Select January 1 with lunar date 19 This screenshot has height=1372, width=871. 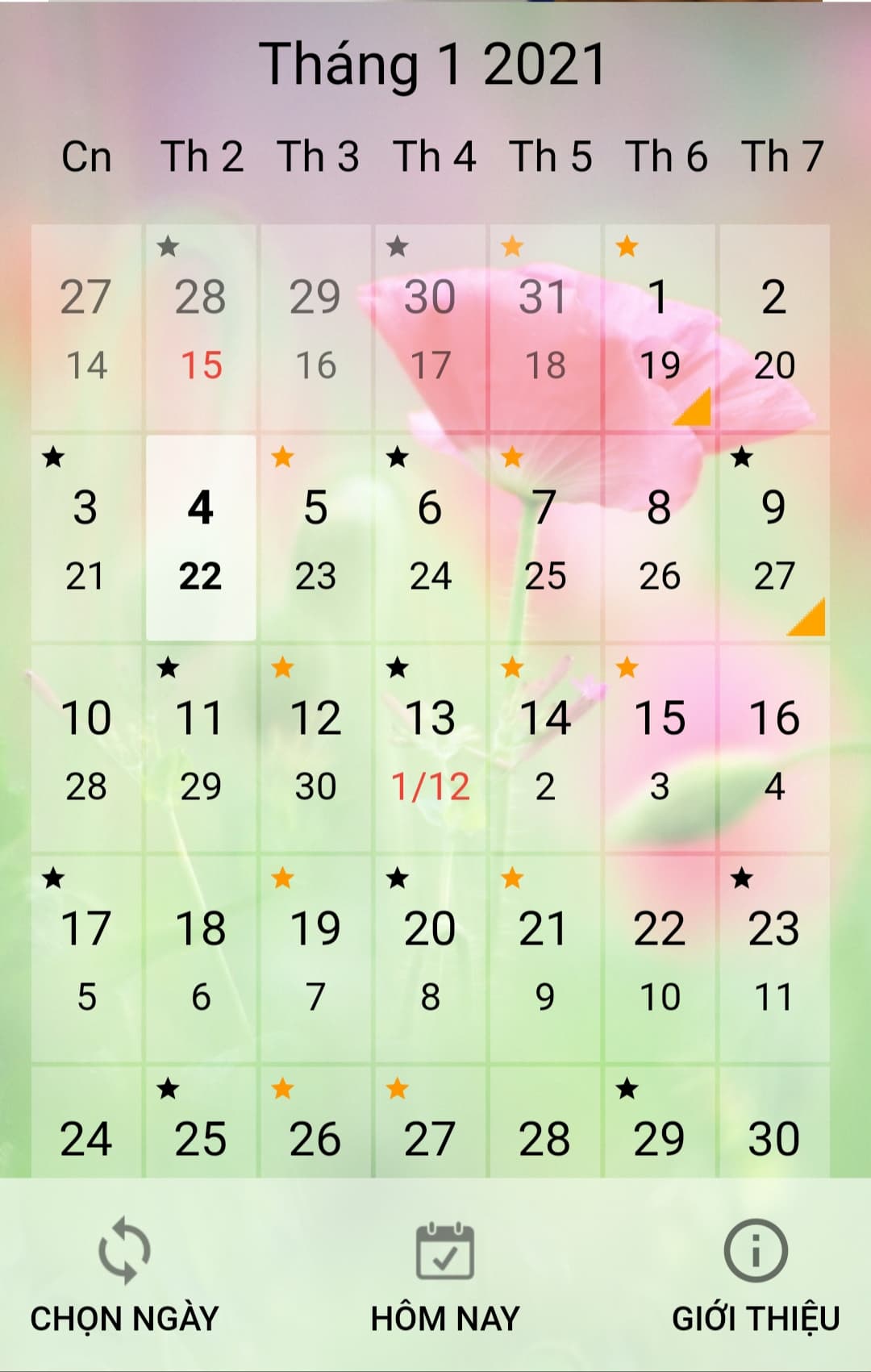(660, 327)
